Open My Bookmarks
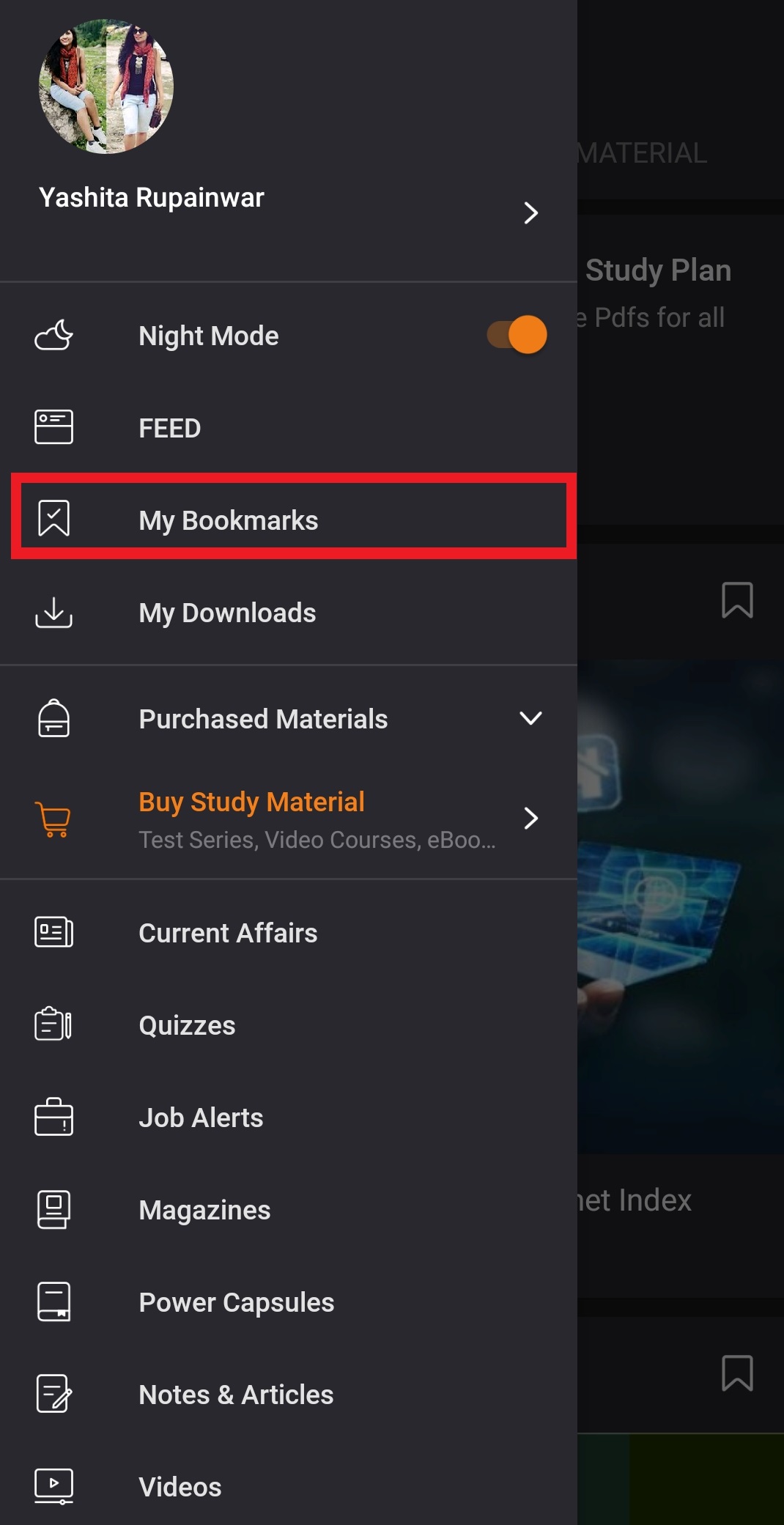Screen dimensions: 784x1525 pos(289,520)
